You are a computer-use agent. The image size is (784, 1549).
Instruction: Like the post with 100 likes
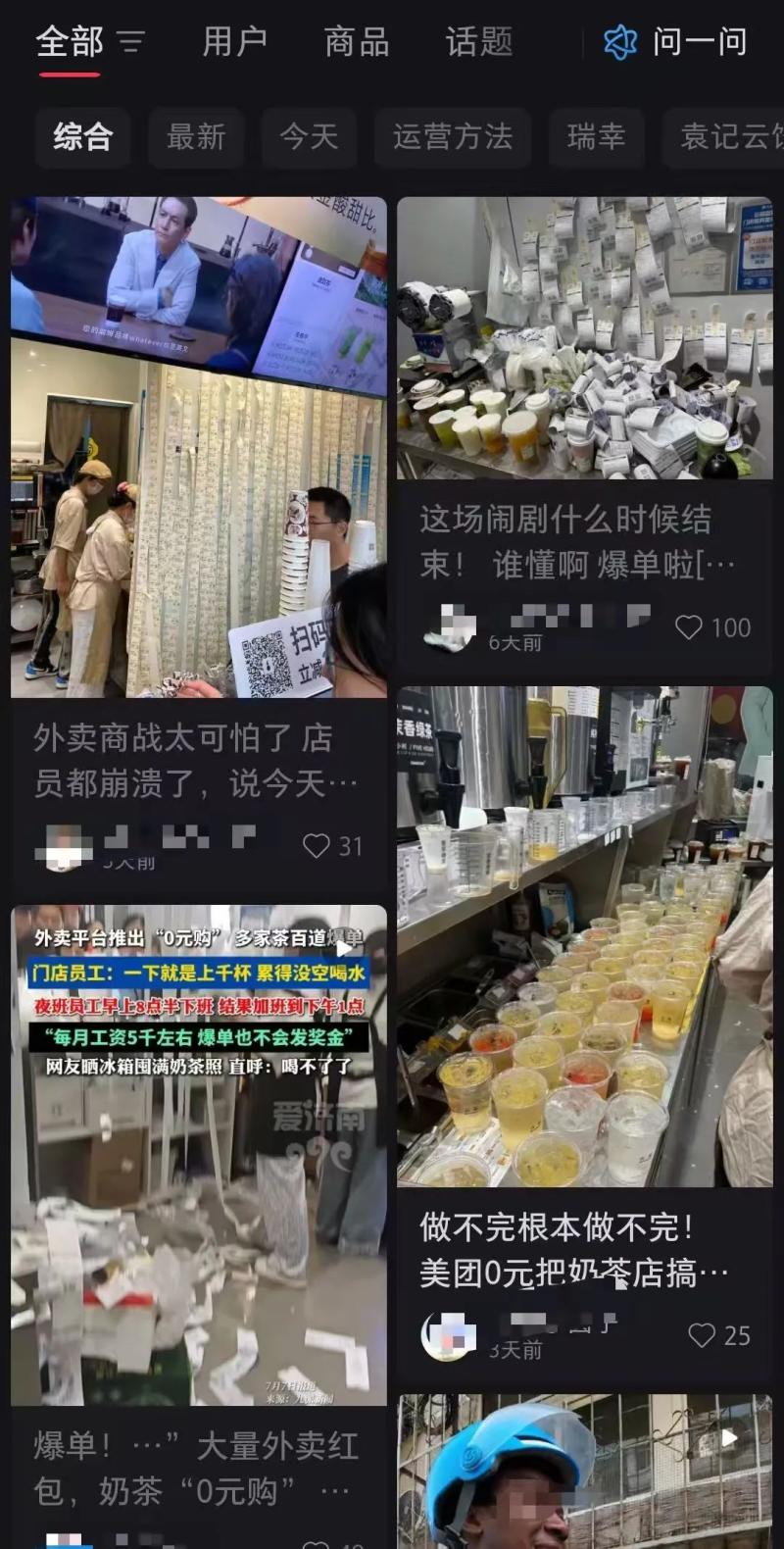pos(690,627)
